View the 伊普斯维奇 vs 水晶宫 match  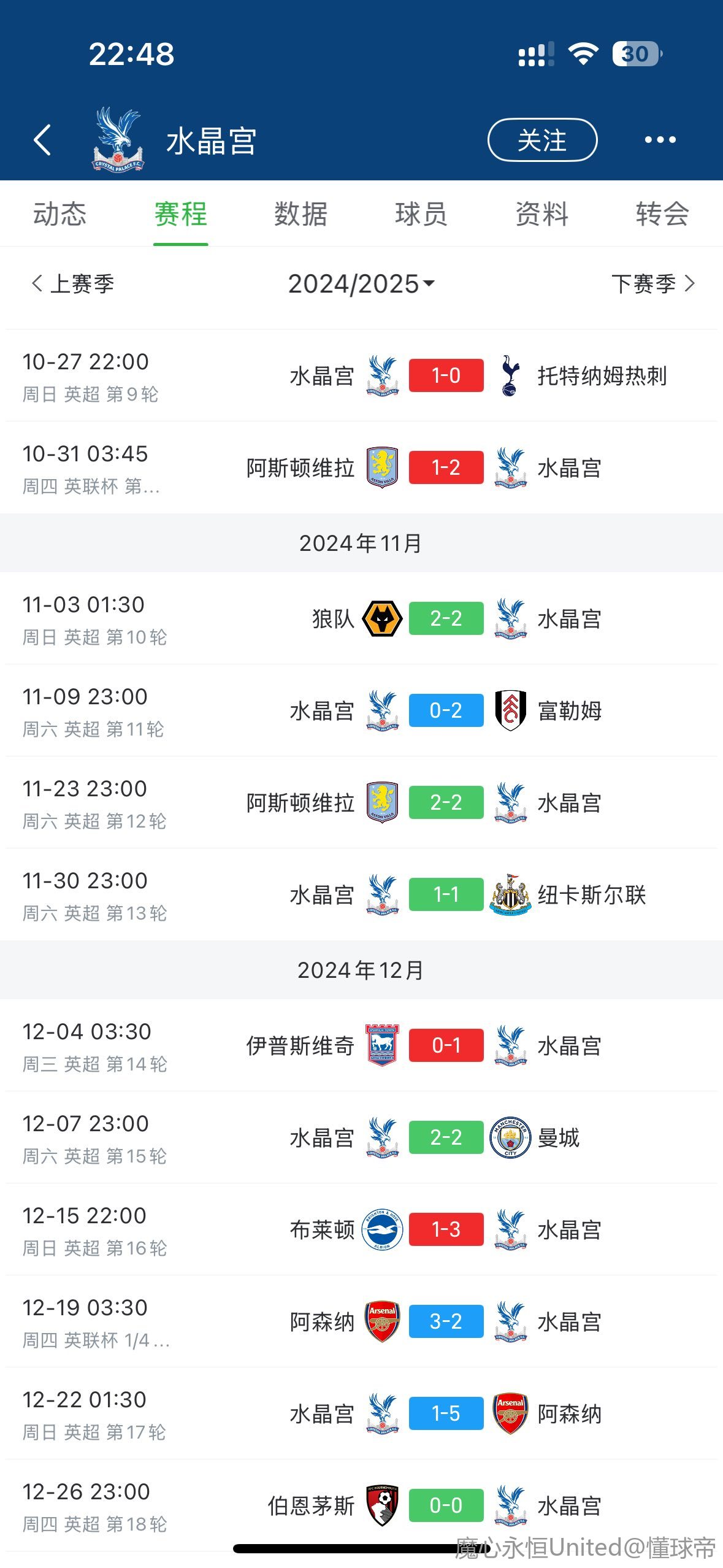[x=361, y=1045]
